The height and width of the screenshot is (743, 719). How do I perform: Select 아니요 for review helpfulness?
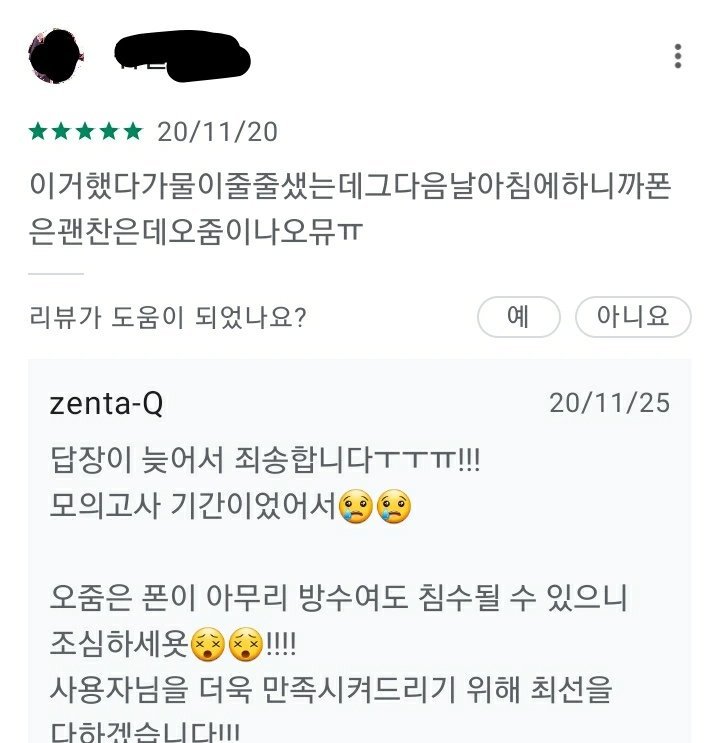(632, 317)
